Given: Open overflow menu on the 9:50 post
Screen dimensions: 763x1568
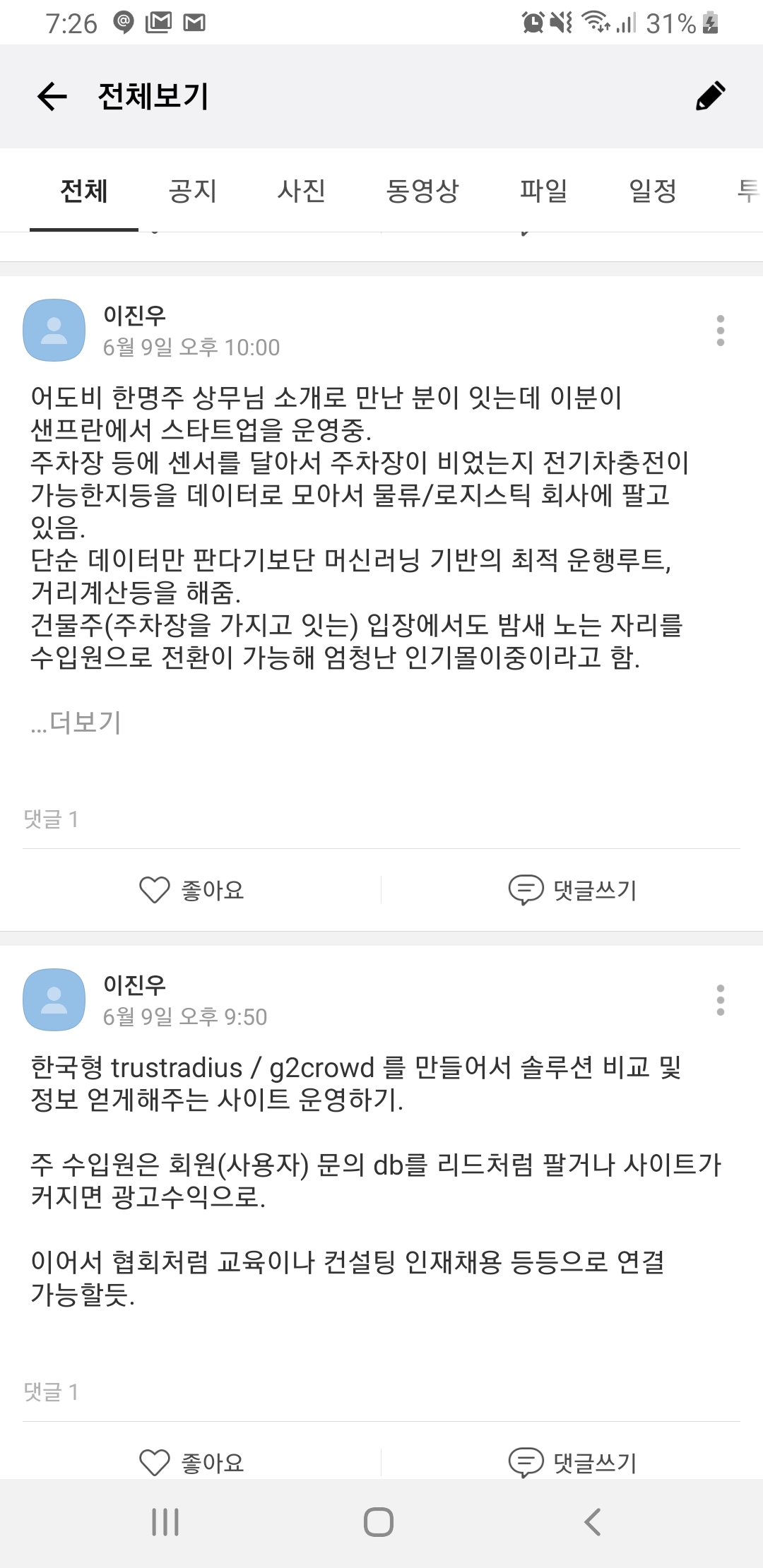Looking at the screenshot, I should [720, 1000].
